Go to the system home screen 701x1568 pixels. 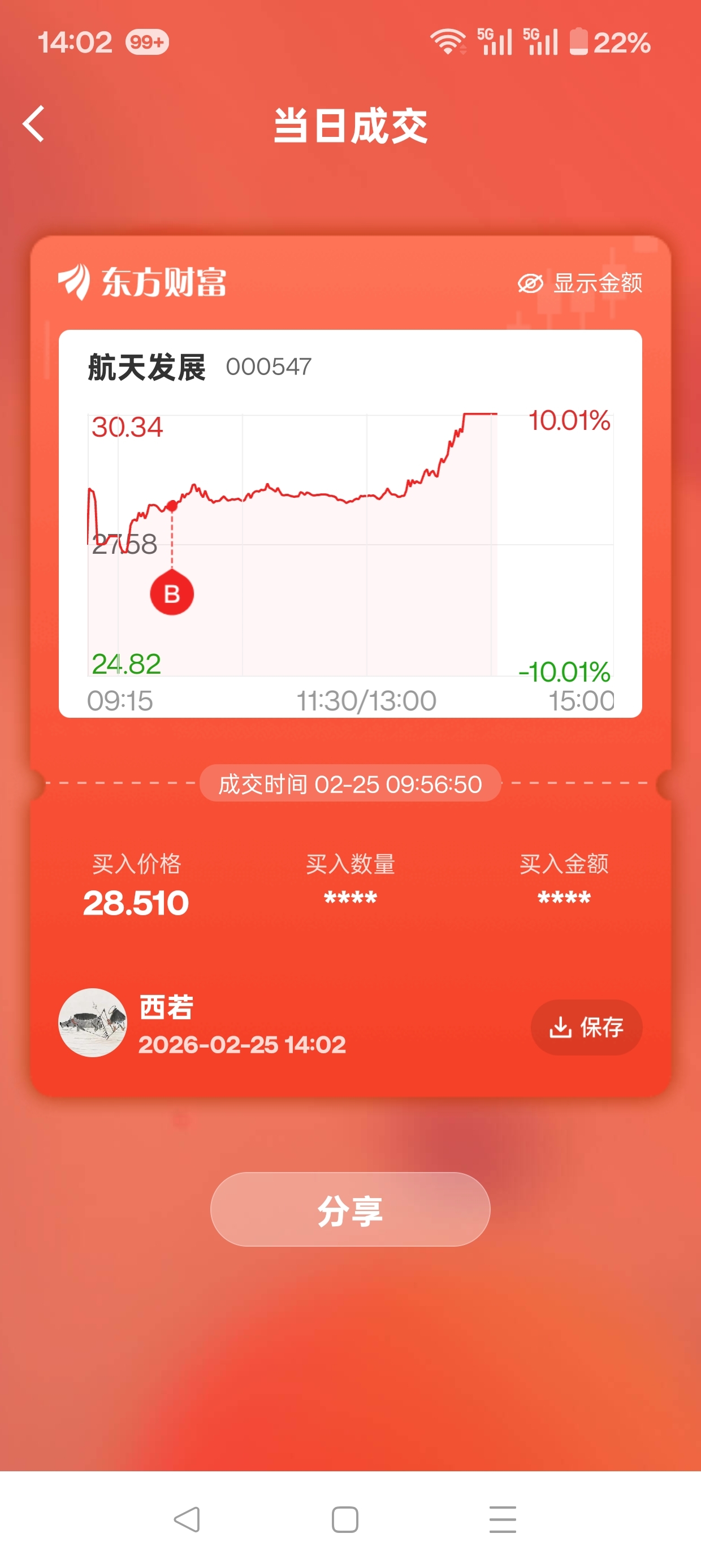tap(344, 1519)
